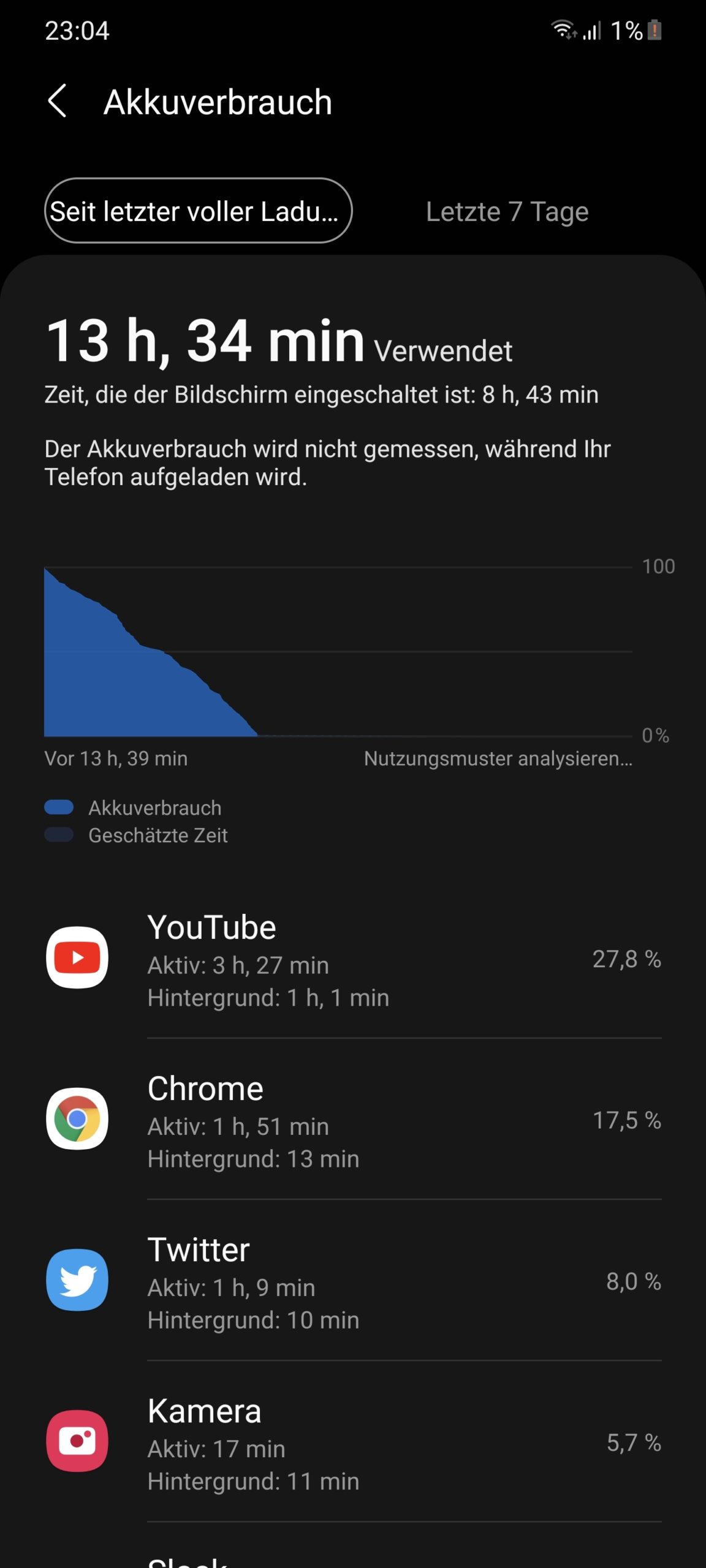The image size is (706, 1568).
Task: Show Kamera battery usage details
Action: [353, 1441]
